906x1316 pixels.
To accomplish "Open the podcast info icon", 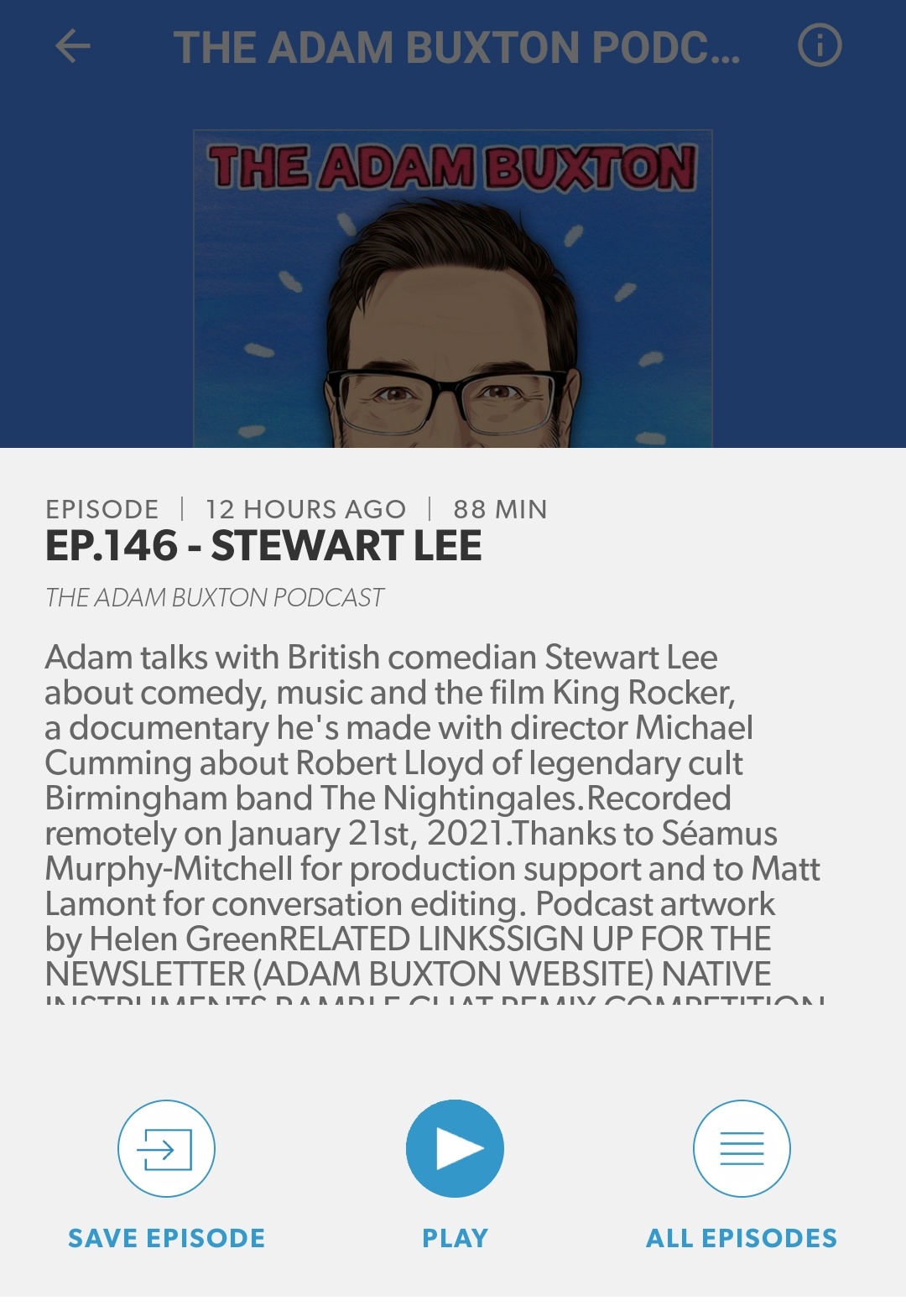I will [x=819, y=46].
